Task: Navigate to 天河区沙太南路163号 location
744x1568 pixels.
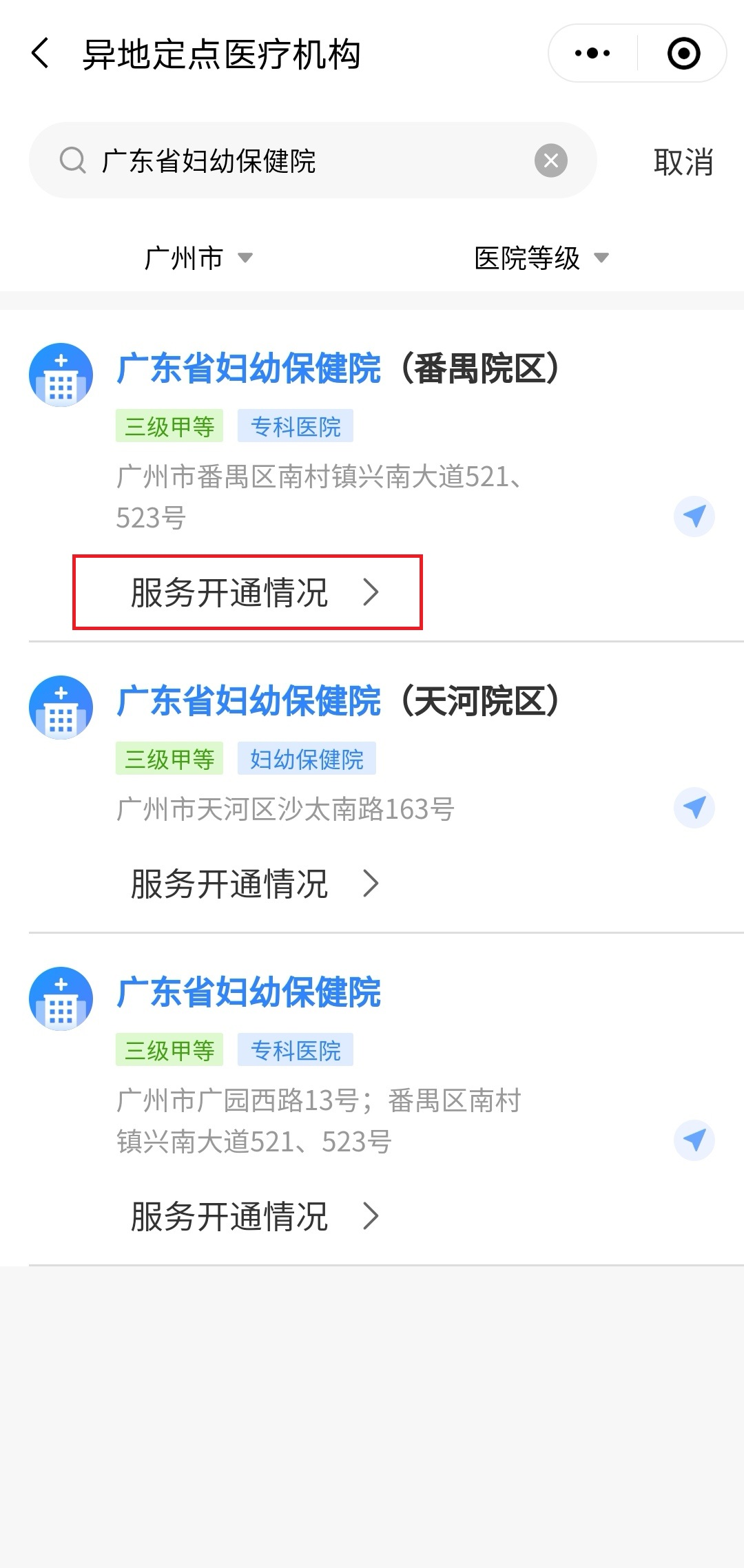Action: click(x=694, y=808)
